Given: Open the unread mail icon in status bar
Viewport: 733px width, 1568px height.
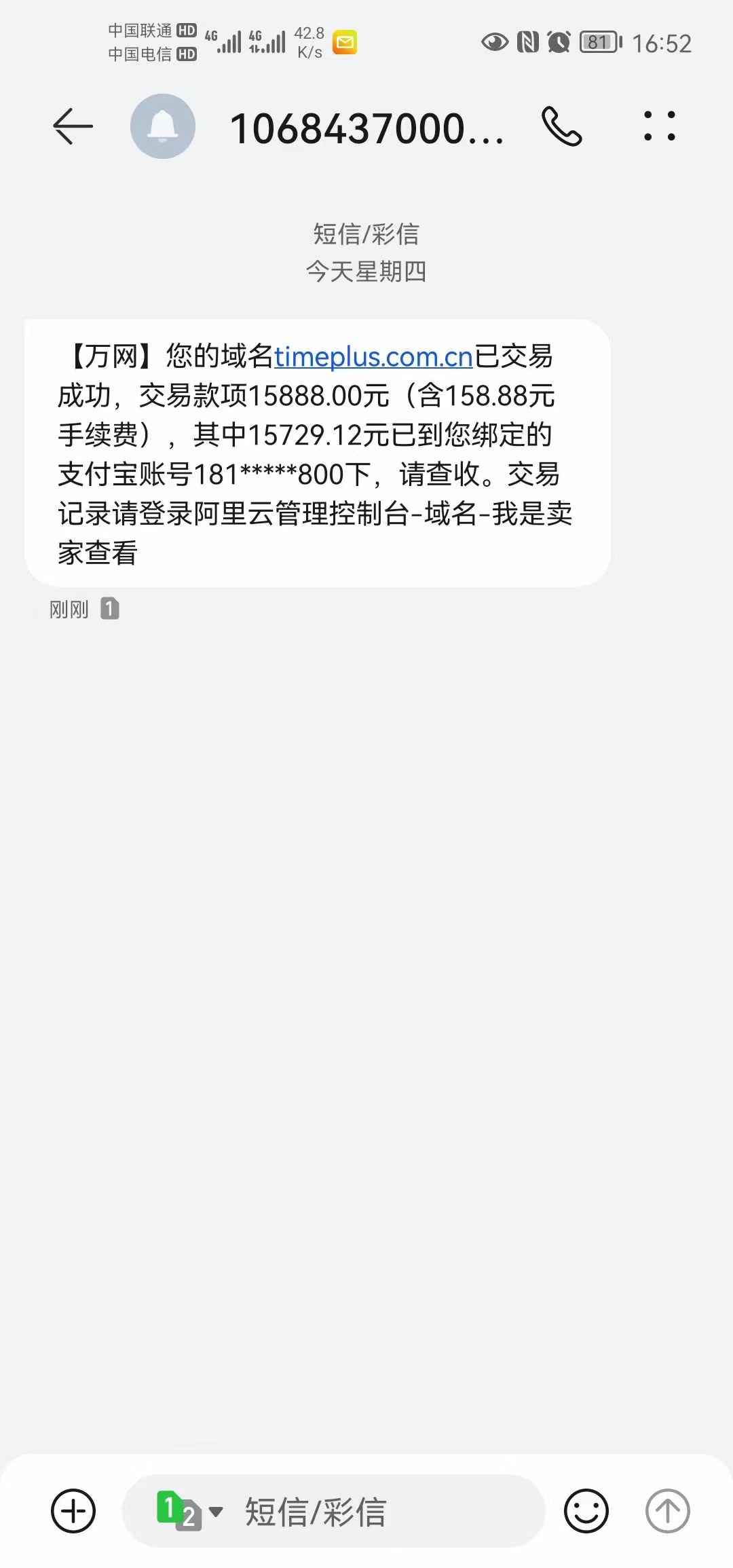Looking at the screenshot, I should (345, 43).
